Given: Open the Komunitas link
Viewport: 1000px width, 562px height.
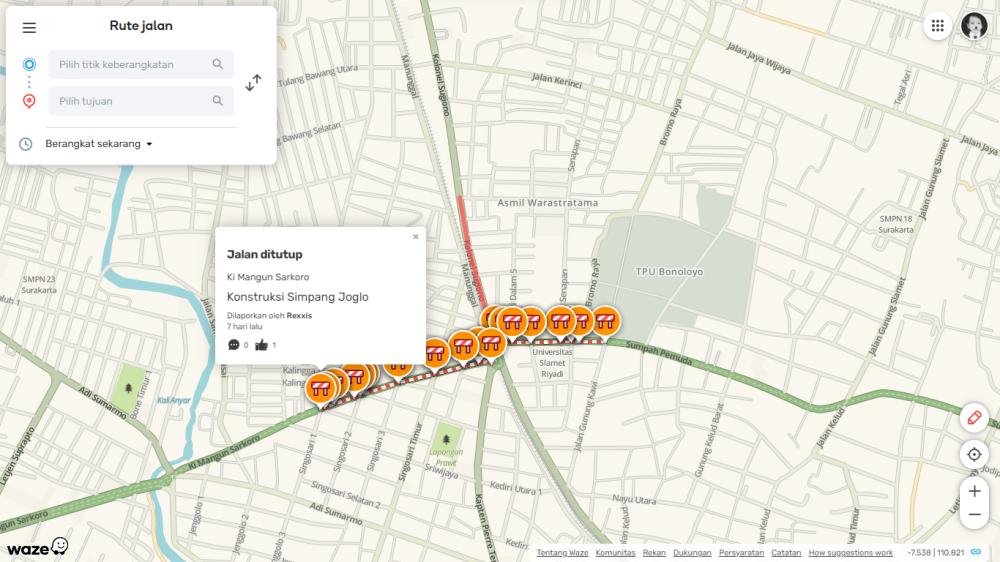Looking at the screenshot, I should coord(615,553).
